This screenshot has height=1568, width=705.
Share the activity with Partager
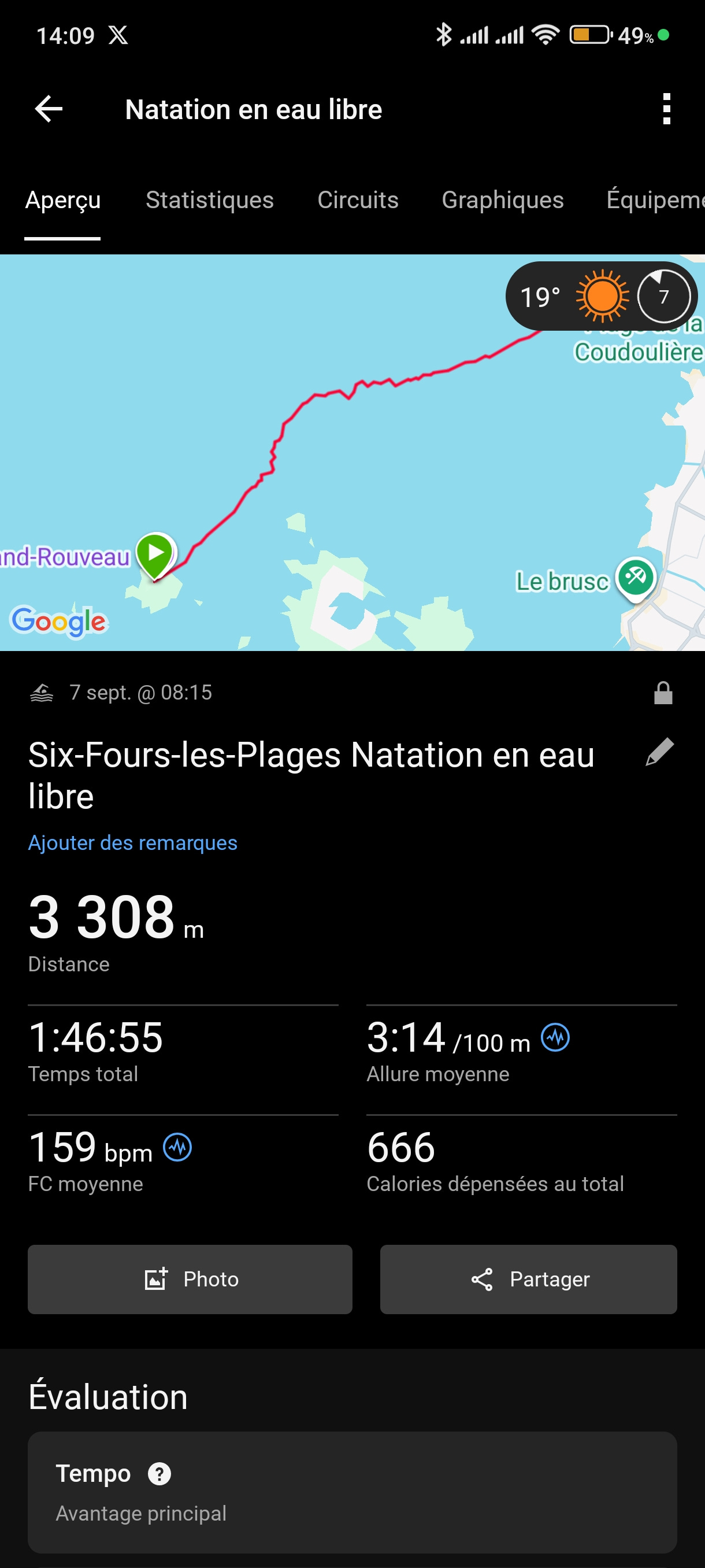point(528,1279)
